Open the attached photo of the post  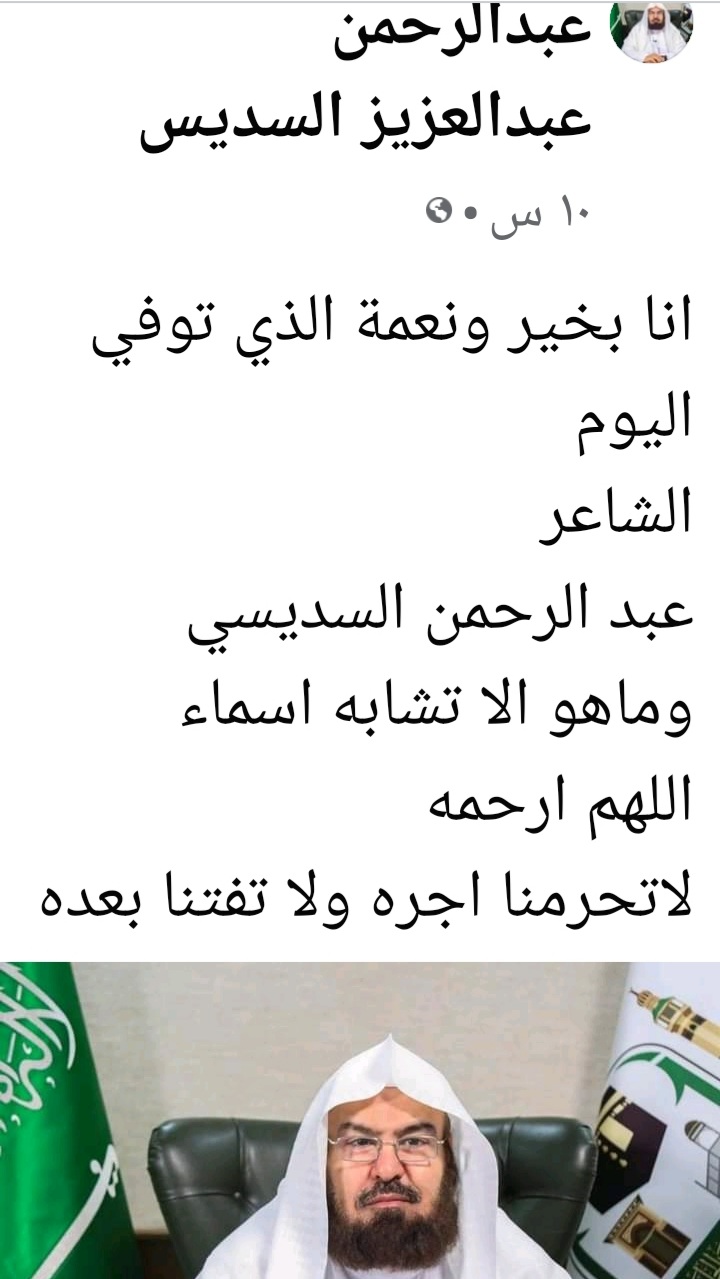coord(360,1120)
